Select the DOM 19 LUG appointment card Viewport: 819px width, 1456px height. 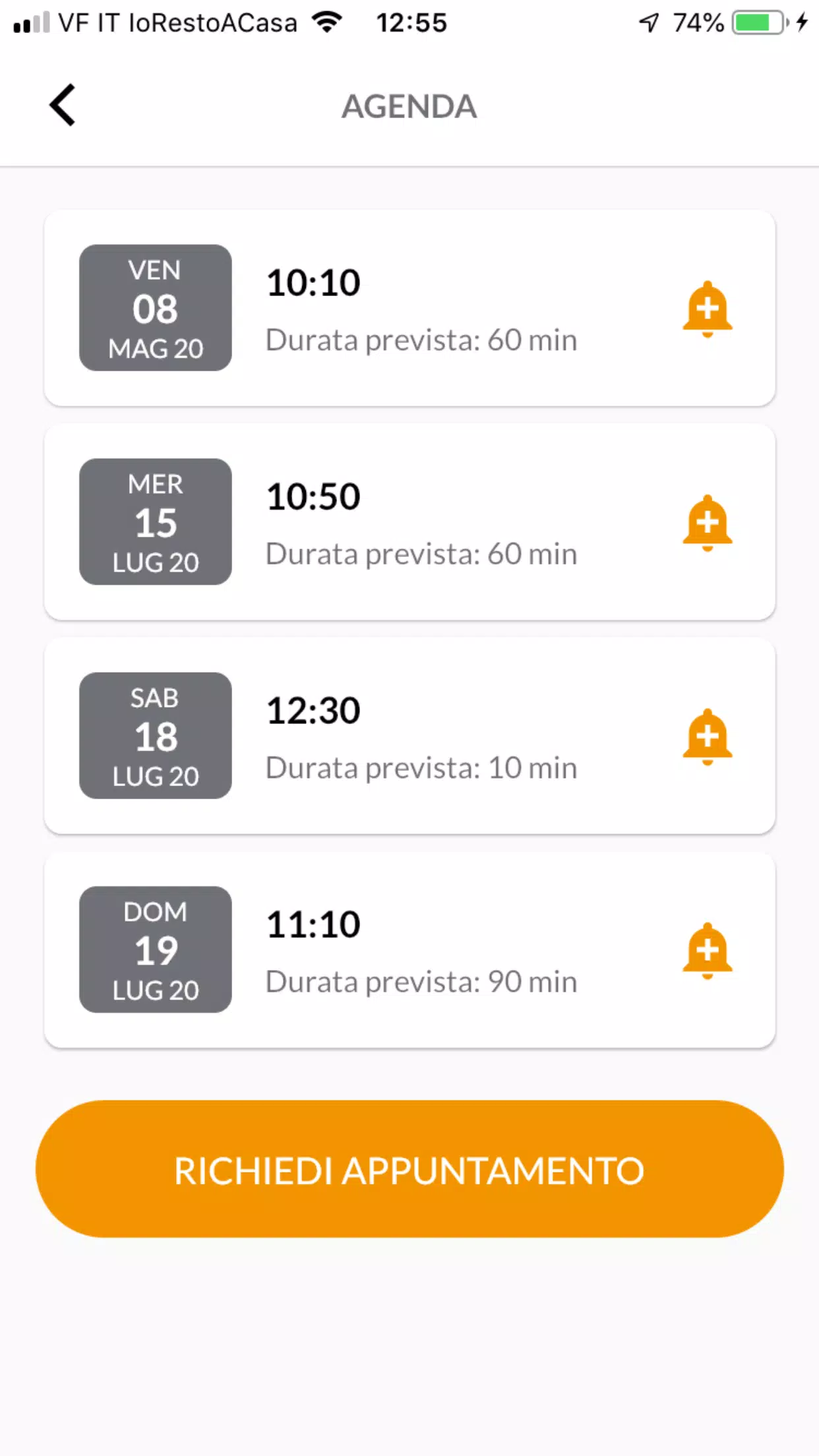tap(409, 950)
